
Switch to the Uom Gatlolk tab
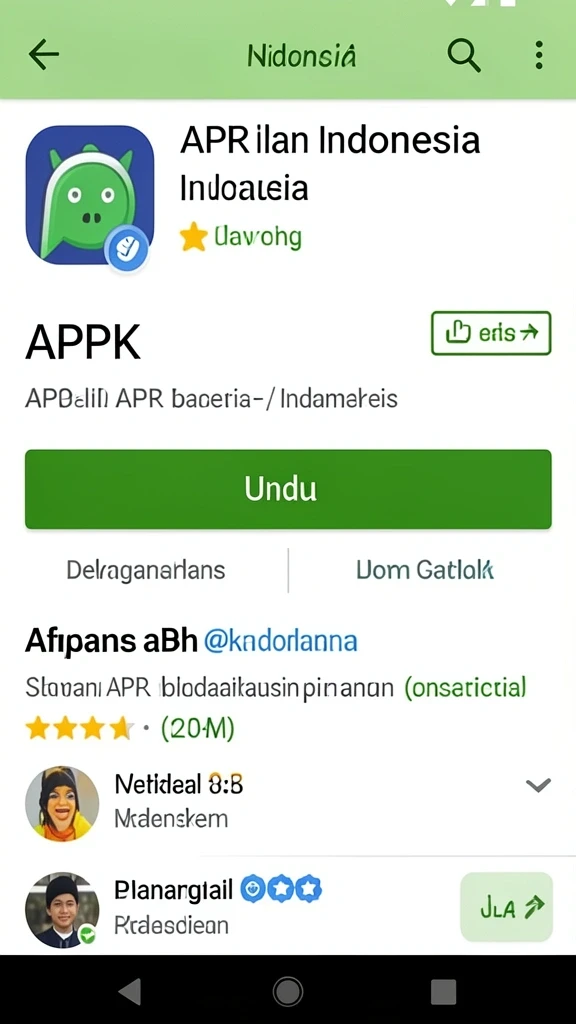pyautogui.click(x=425, y=570)
